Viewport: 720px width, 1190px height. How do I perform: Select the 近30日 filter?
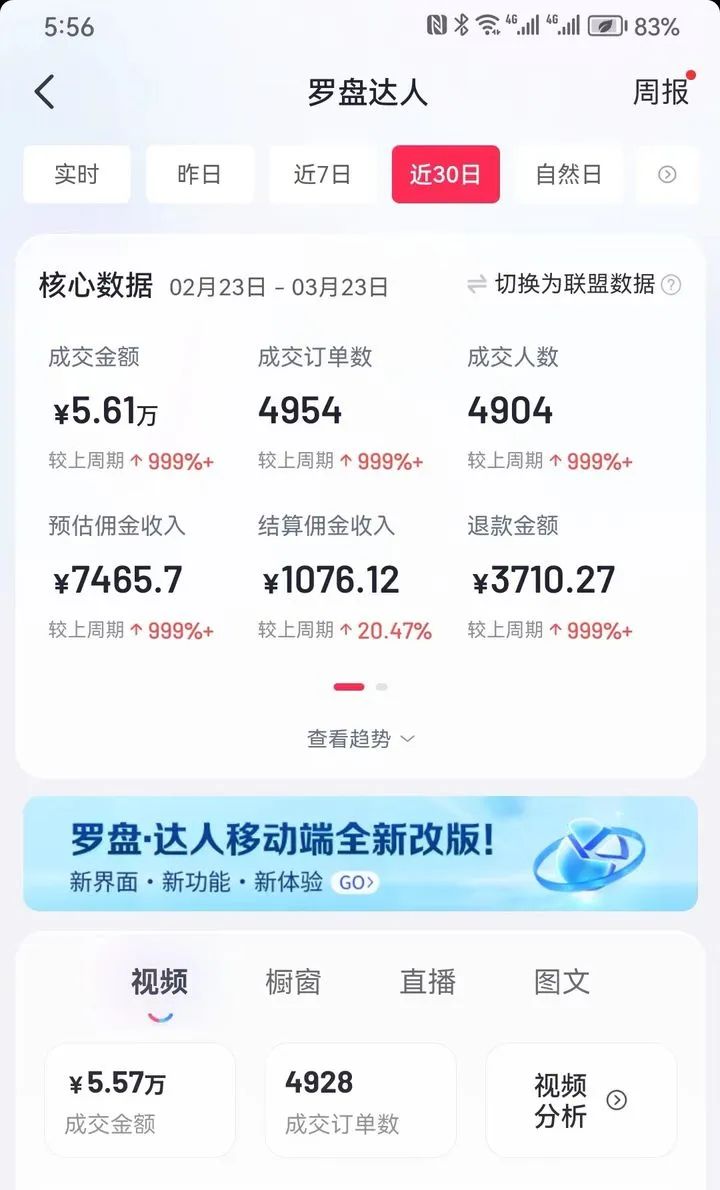[445, 174]
